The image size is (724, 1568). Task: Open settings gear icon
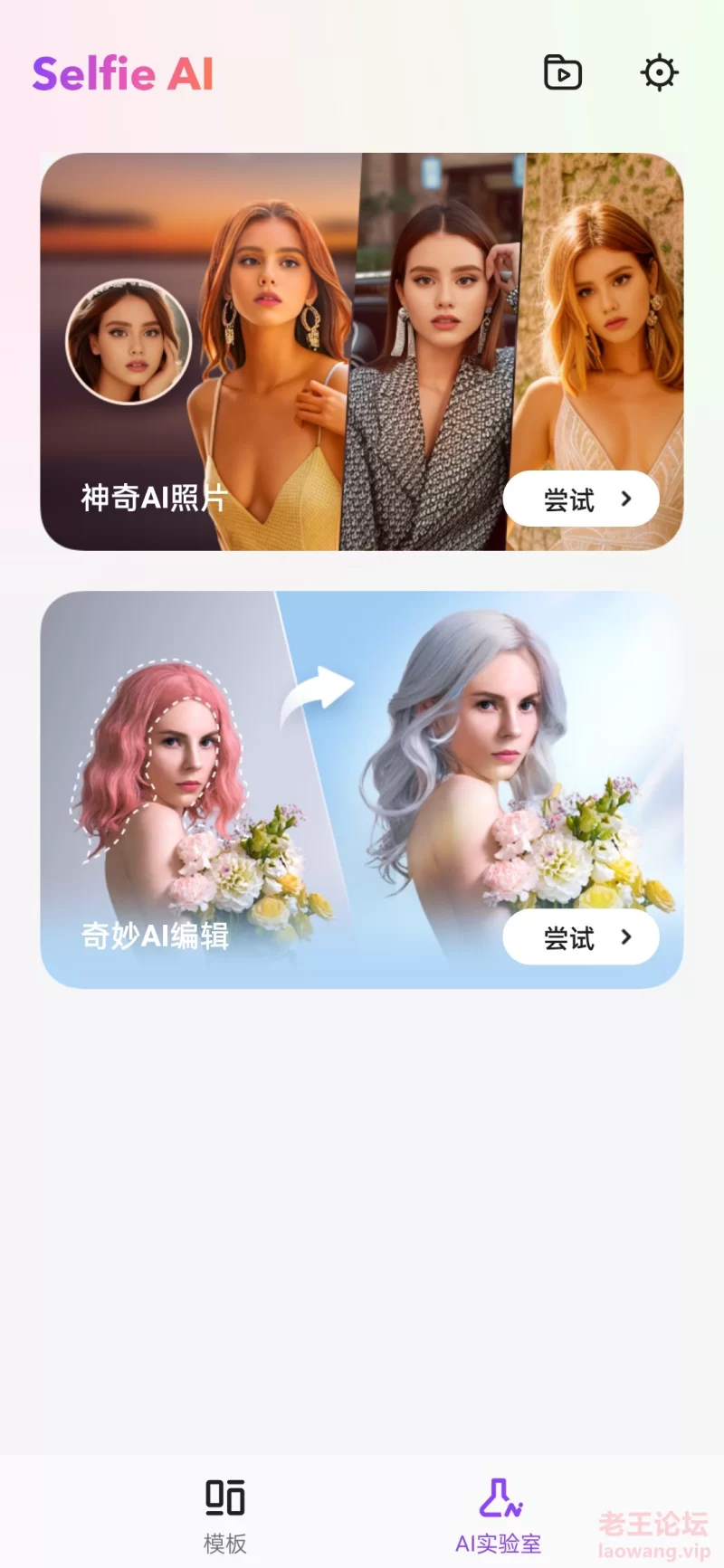click(659, 73)
